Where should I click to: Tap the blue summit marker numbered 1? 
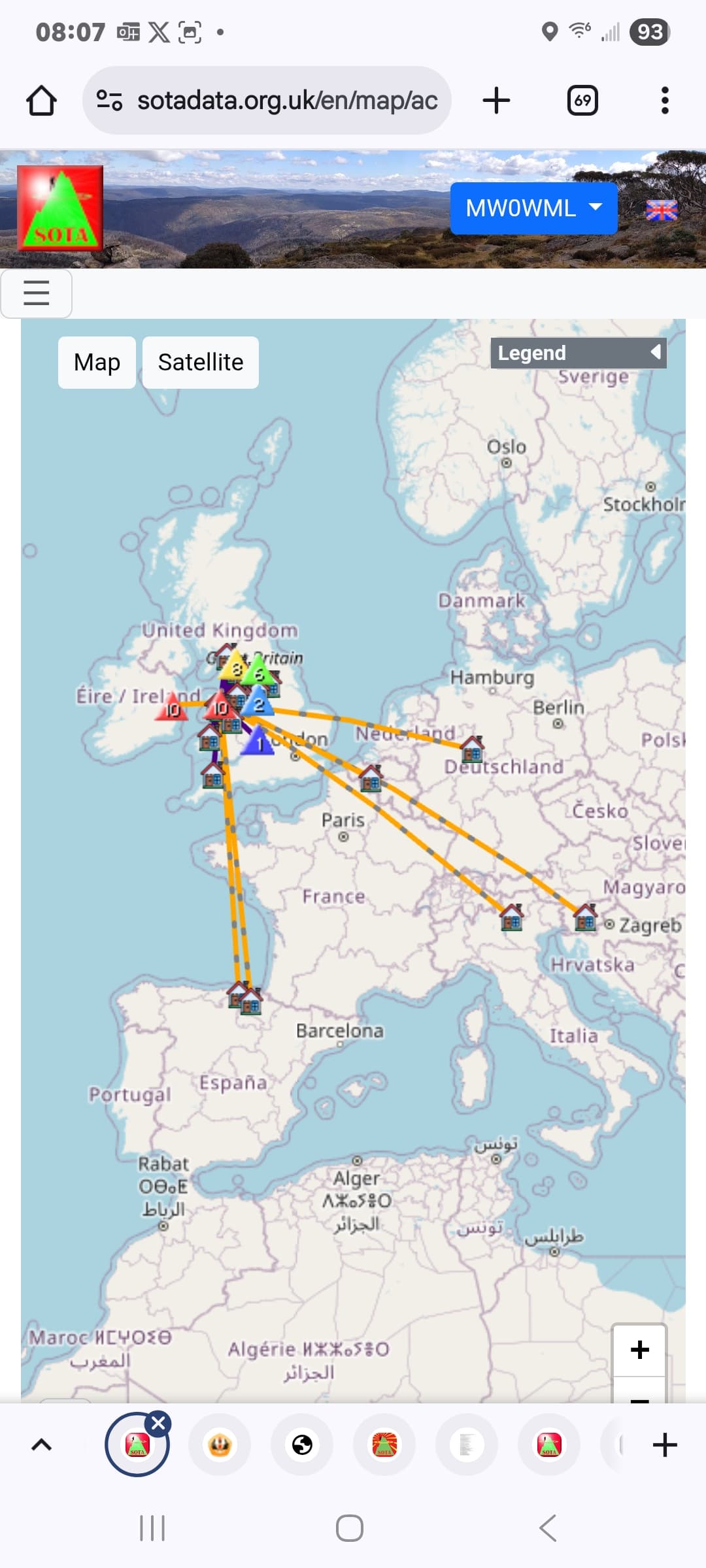(x=259, y=741)
